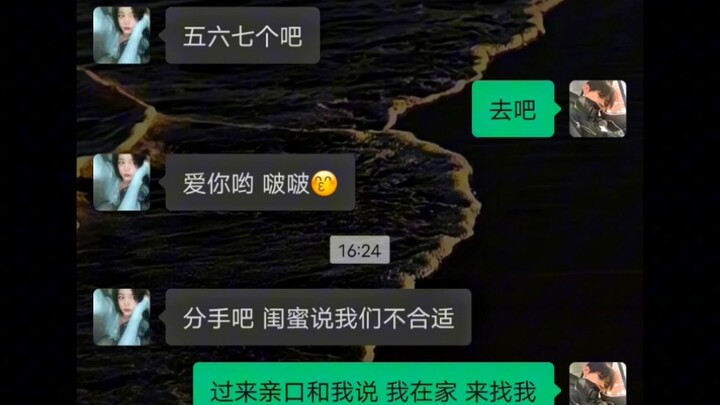This screenshot has height=405, width=720.
Task: Tap own avatar beside '去吧' message
Action: [597, 108]
